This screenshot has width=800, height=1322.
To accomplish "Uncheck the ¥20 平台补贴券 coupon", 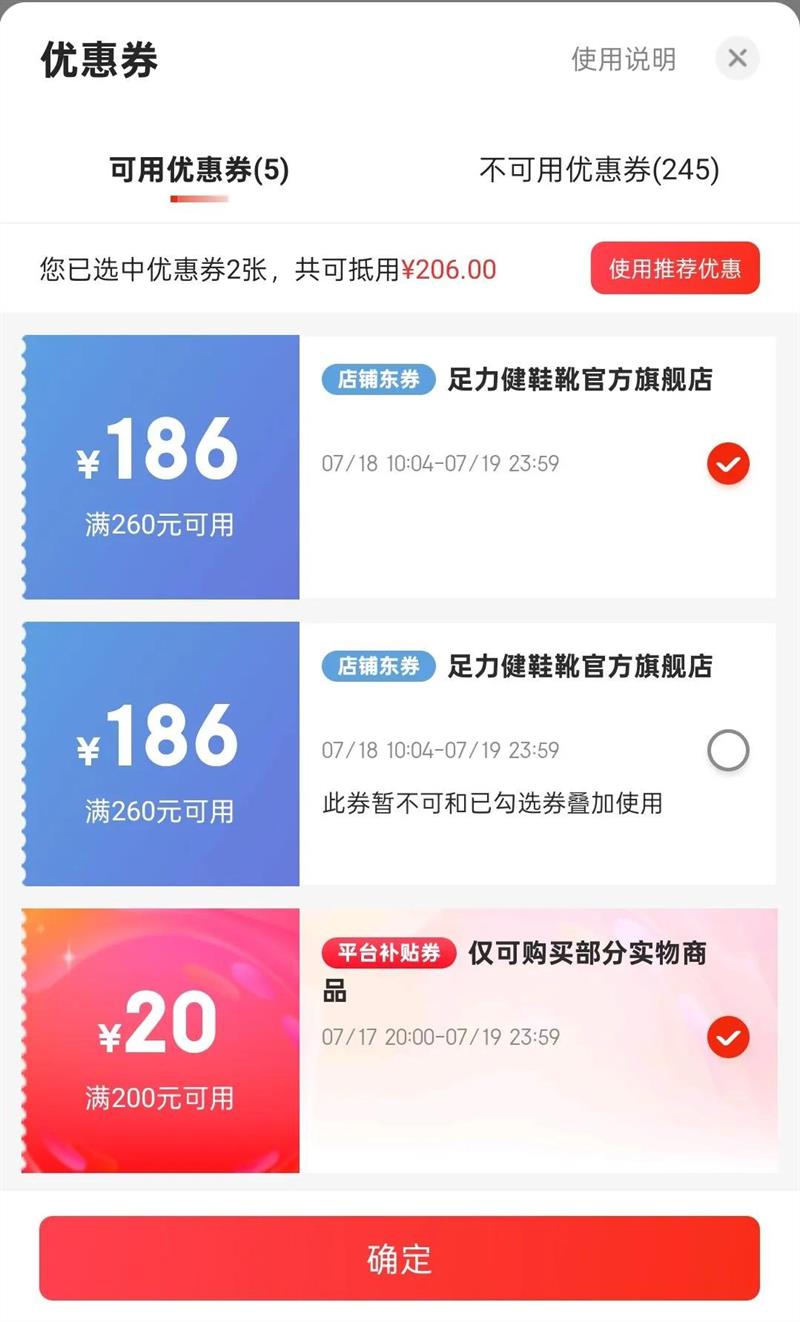I will pyautogui.click(x=728, y=1038).
